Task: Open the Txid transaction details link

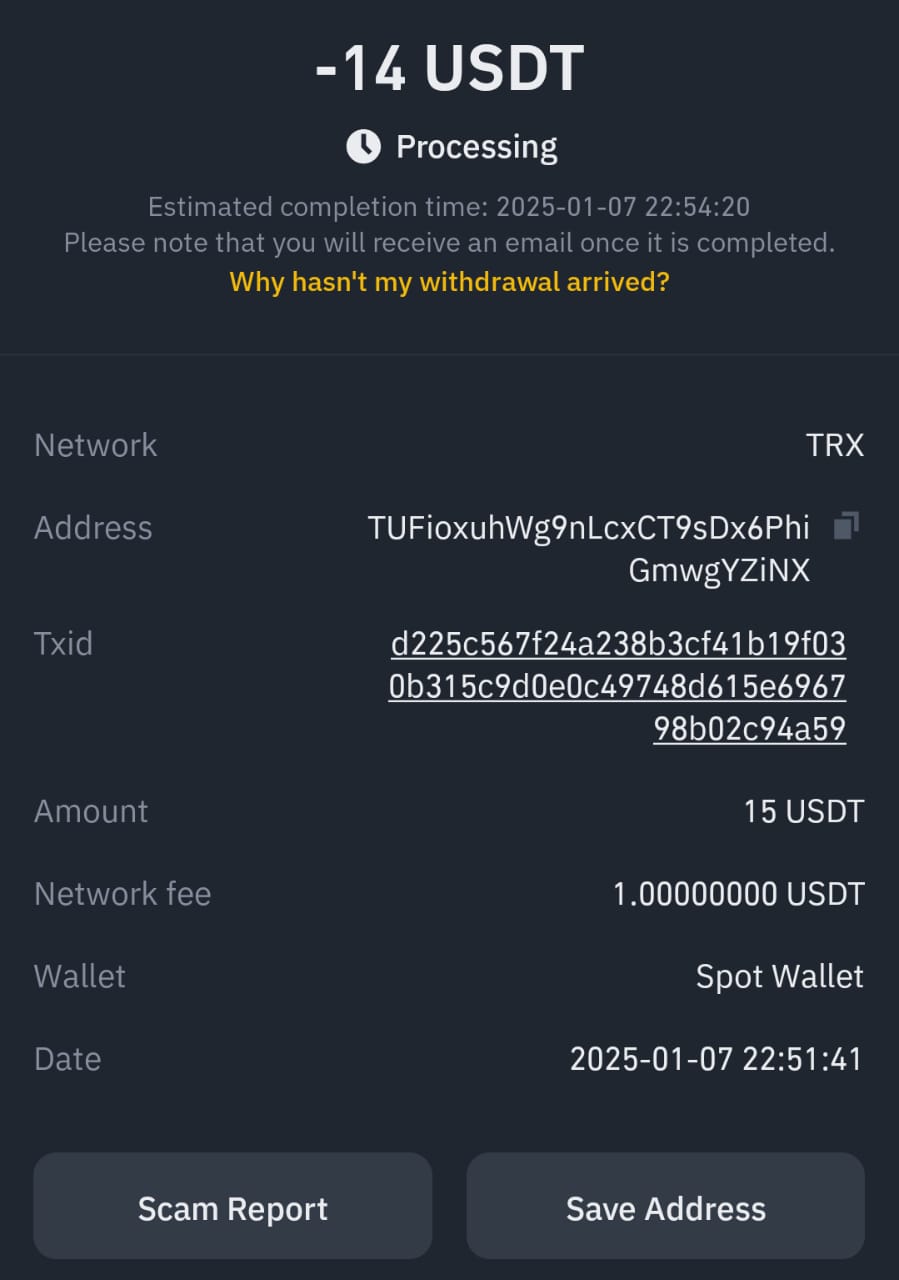Action: click(x=620, y=686)
